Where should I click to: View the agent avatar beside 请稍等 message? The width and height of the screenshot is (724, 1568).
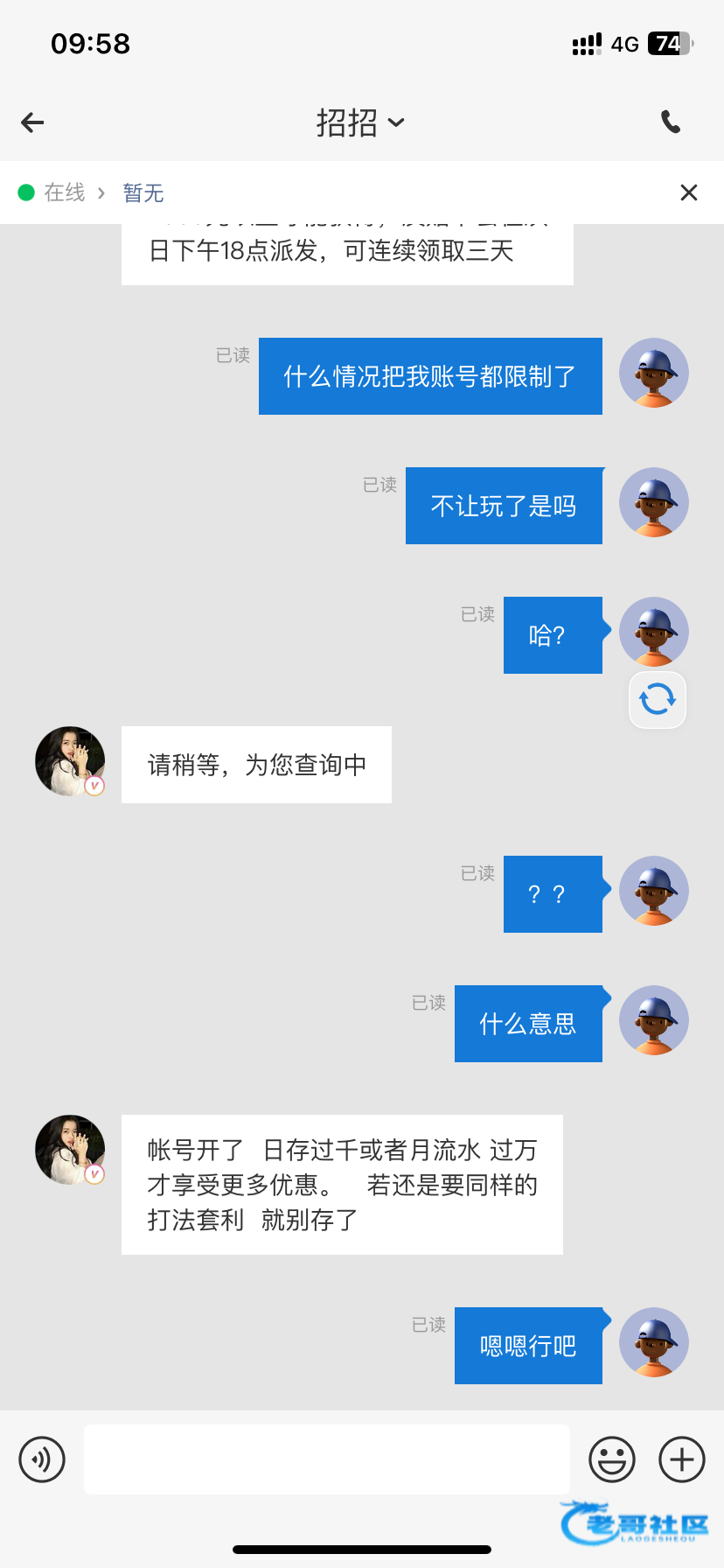click(70, 761)
